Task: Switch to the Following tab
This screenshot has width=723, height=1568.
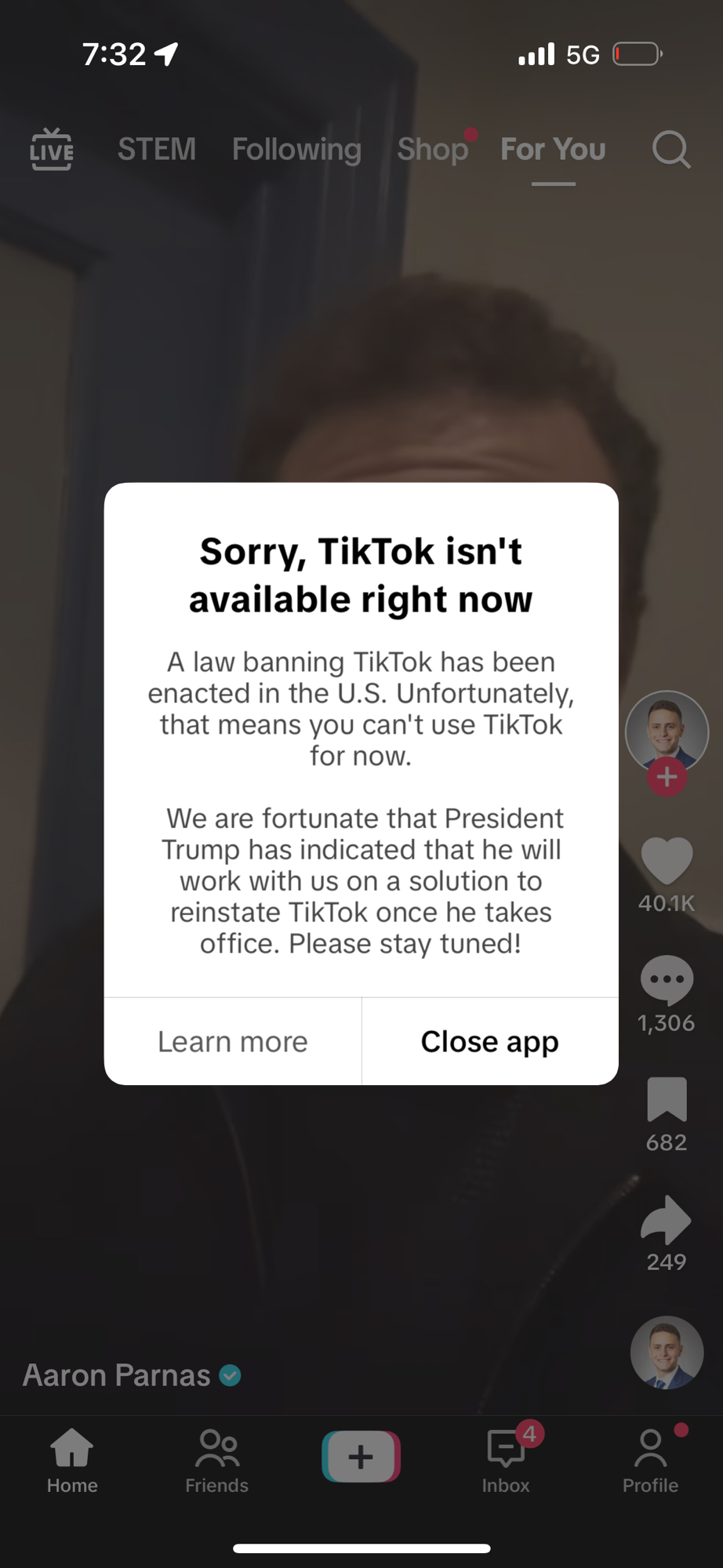Action: (296, 149)
